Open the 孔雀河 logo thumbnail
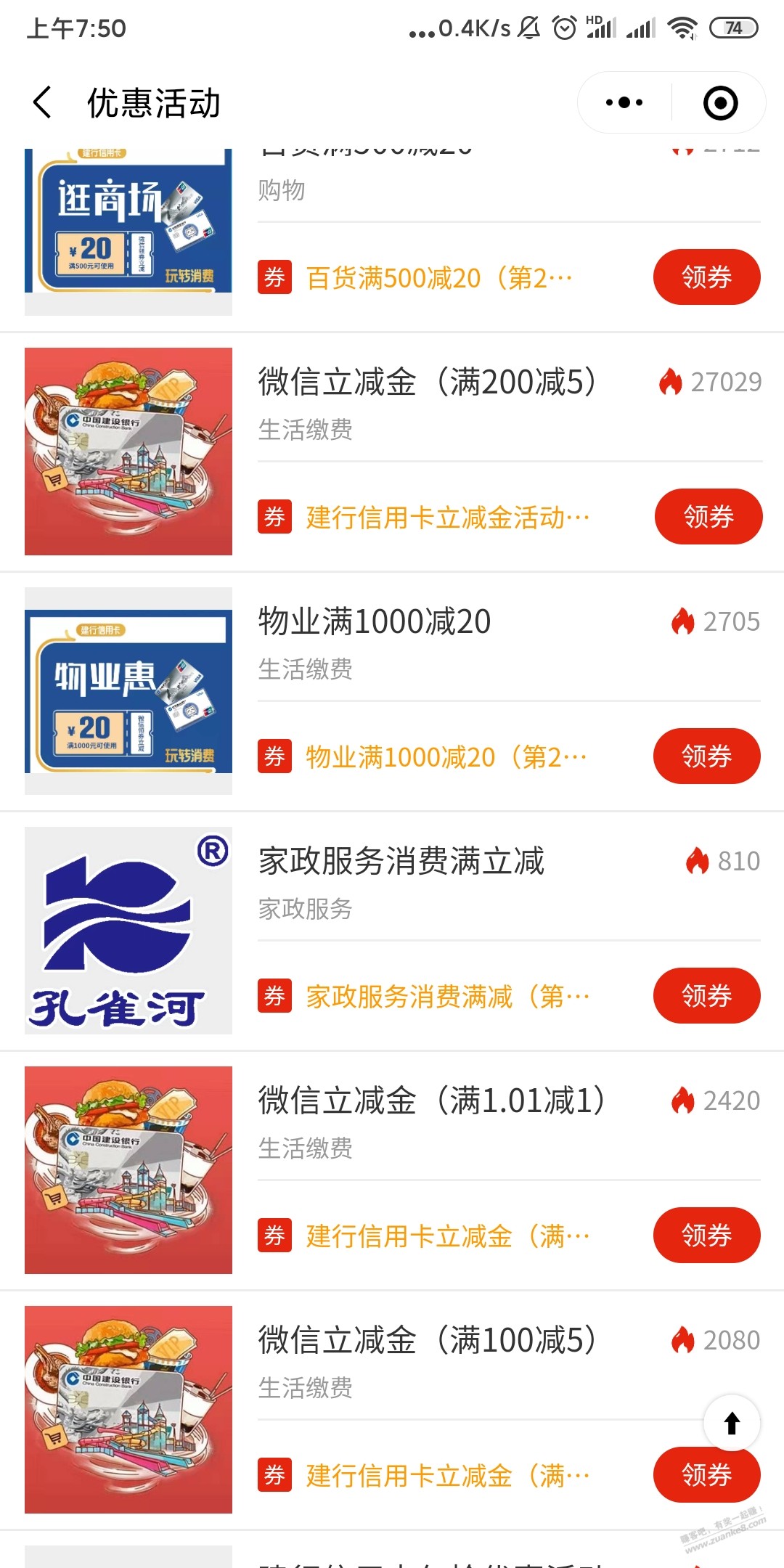Image resolution: width=784 pixels, height=1568 pixels. (128, 931)
